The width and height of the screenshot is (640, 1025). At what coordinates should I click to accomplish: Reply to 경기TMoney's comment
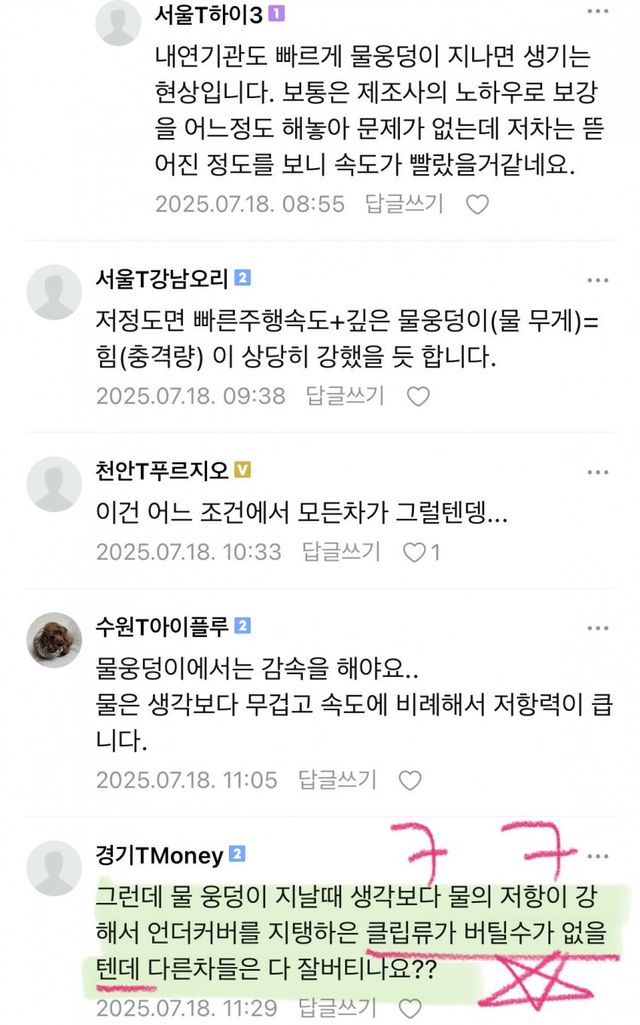pos(337,1007)
